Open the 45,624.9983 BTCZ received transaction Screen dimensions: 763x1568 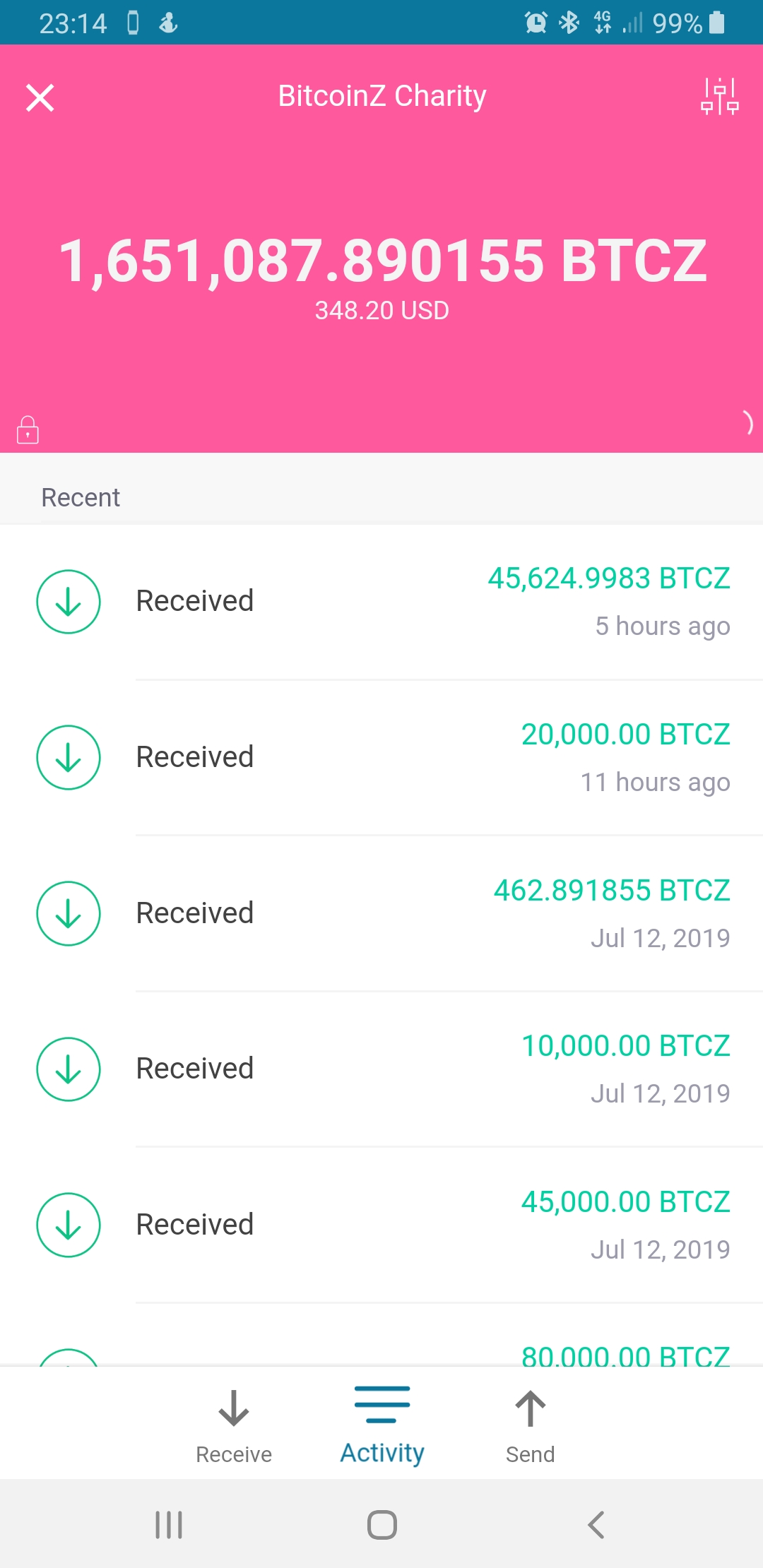[381, 602]
